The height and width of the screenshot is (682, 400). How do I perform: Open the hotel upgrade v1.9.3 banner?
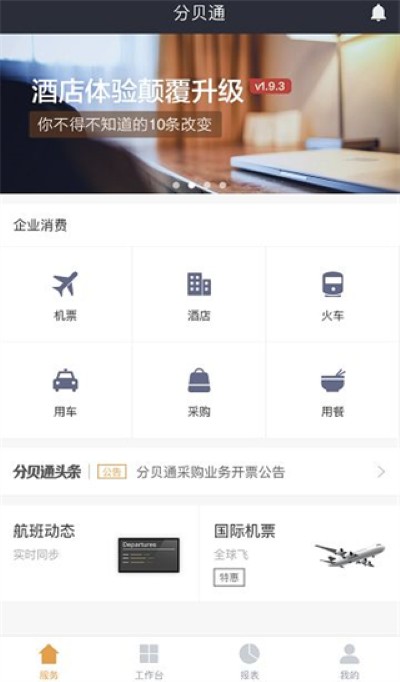(x=200, y=114)
